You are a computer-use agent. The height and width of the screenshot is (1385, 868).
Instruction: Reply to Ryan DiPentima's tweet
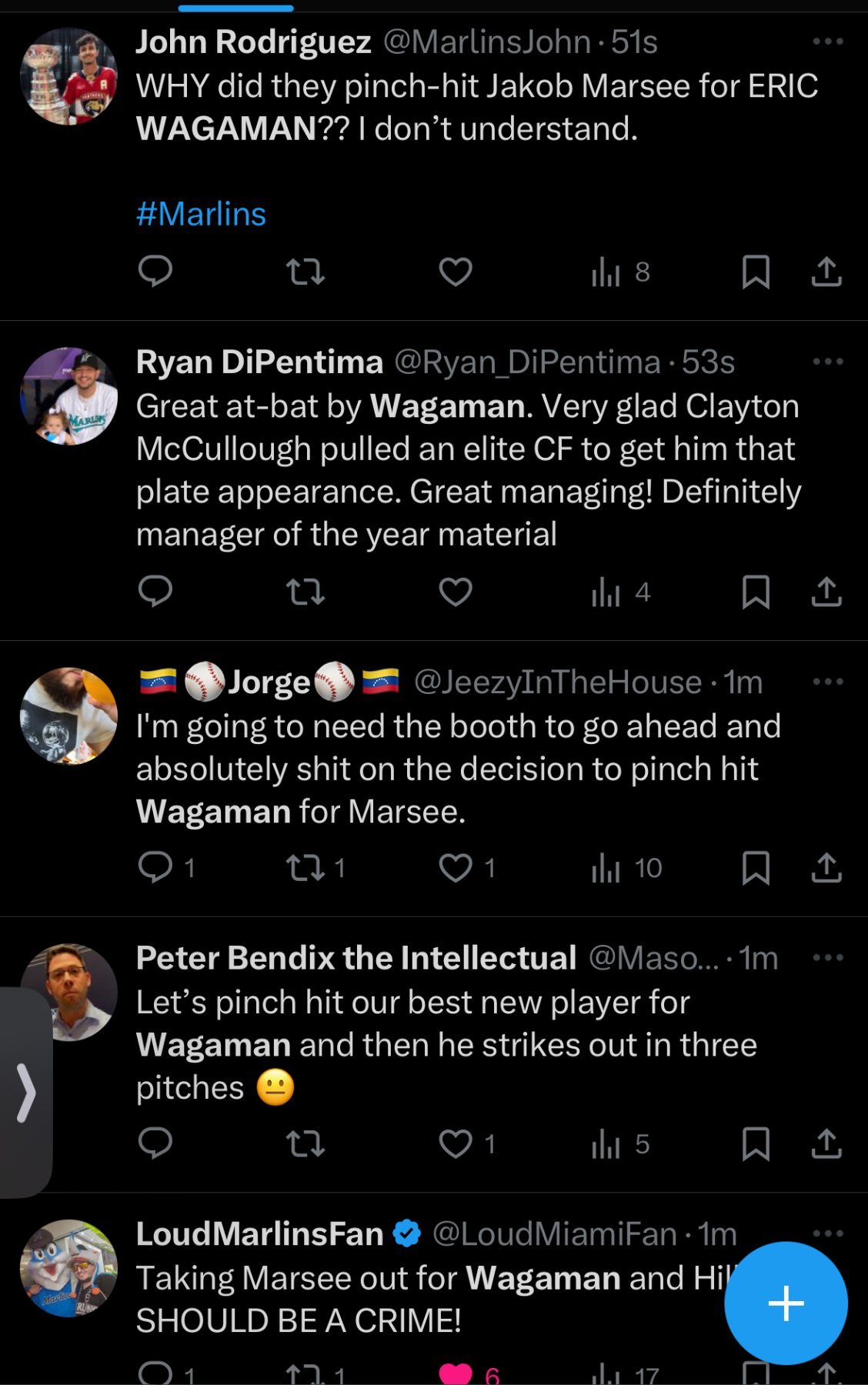[155, 592]
